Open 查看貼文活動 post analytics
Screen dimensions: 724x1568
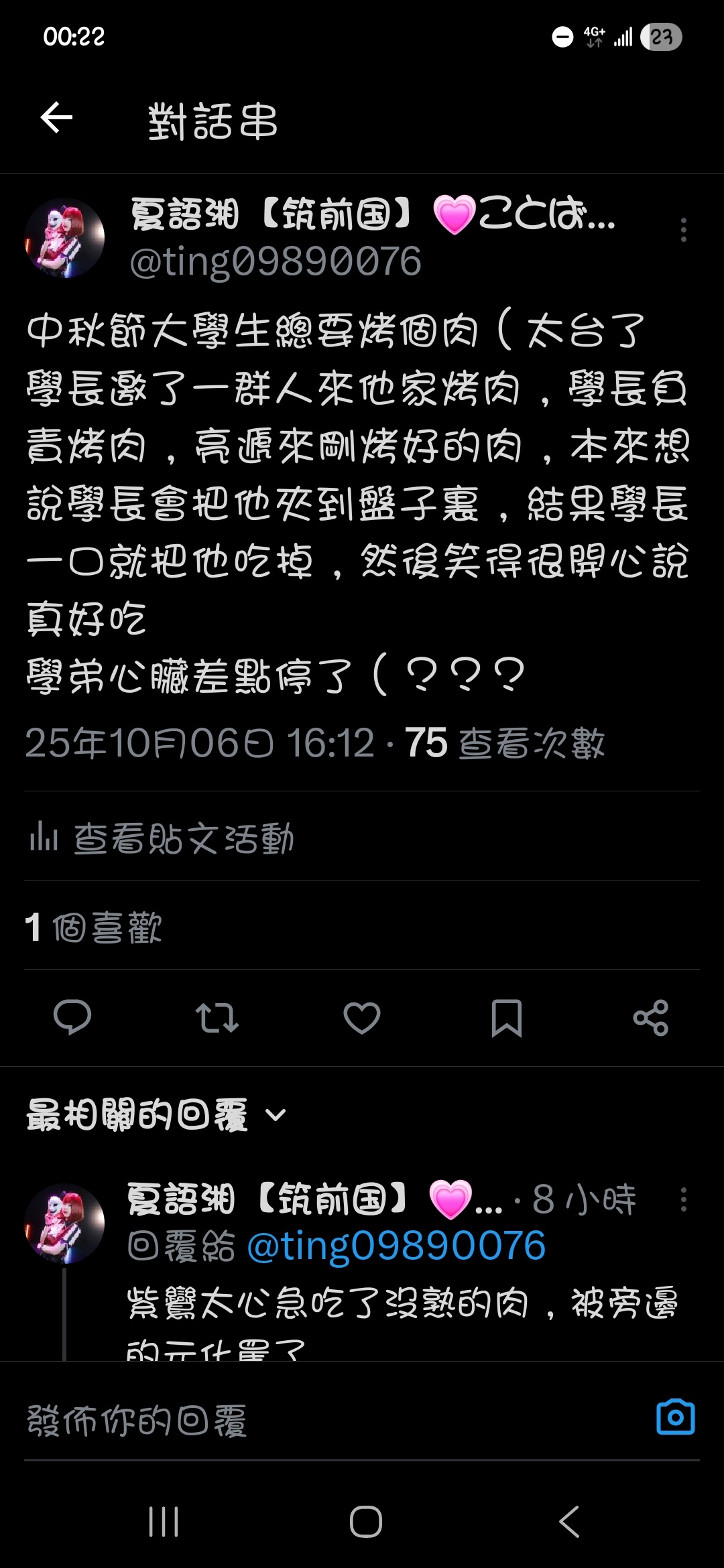162,838
